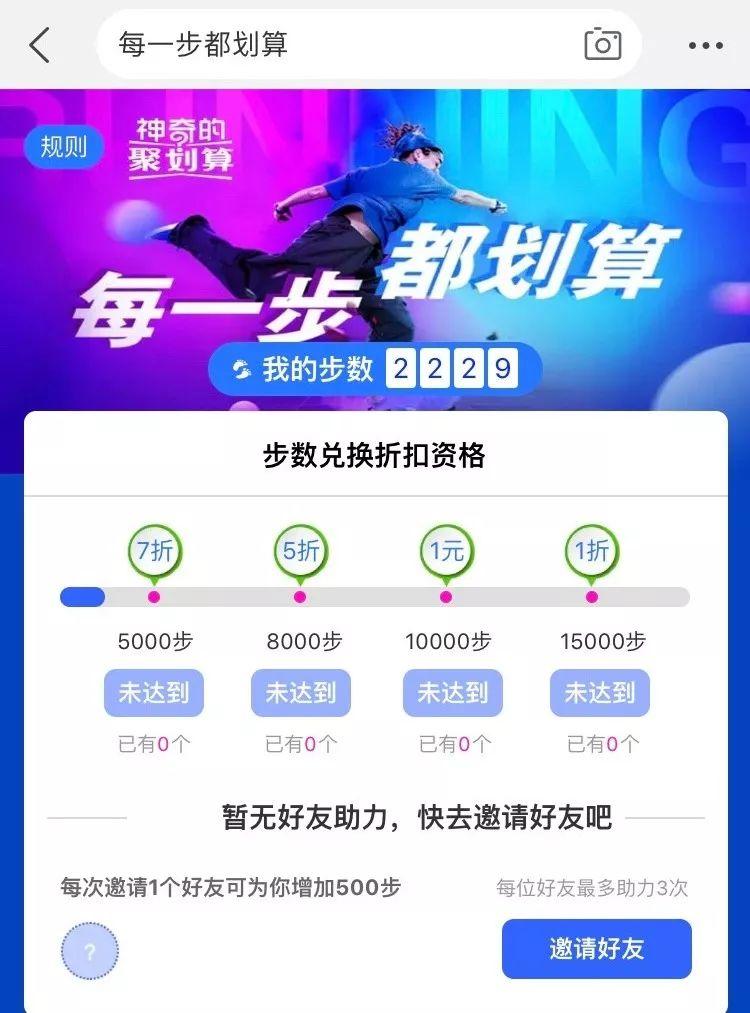The width and height of the screenshot is (750, 1013).
Task: Click 未达到 under 15000步
Action: click(x=601, y=692)
